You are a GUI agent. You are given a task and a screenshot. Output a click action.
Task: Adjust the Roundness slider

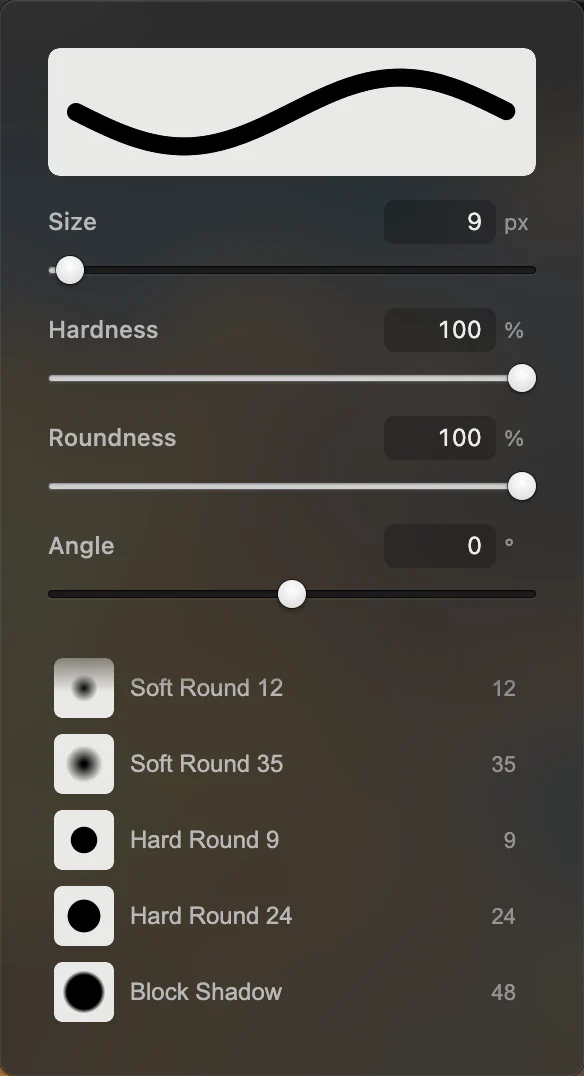[x=292, y=487]
